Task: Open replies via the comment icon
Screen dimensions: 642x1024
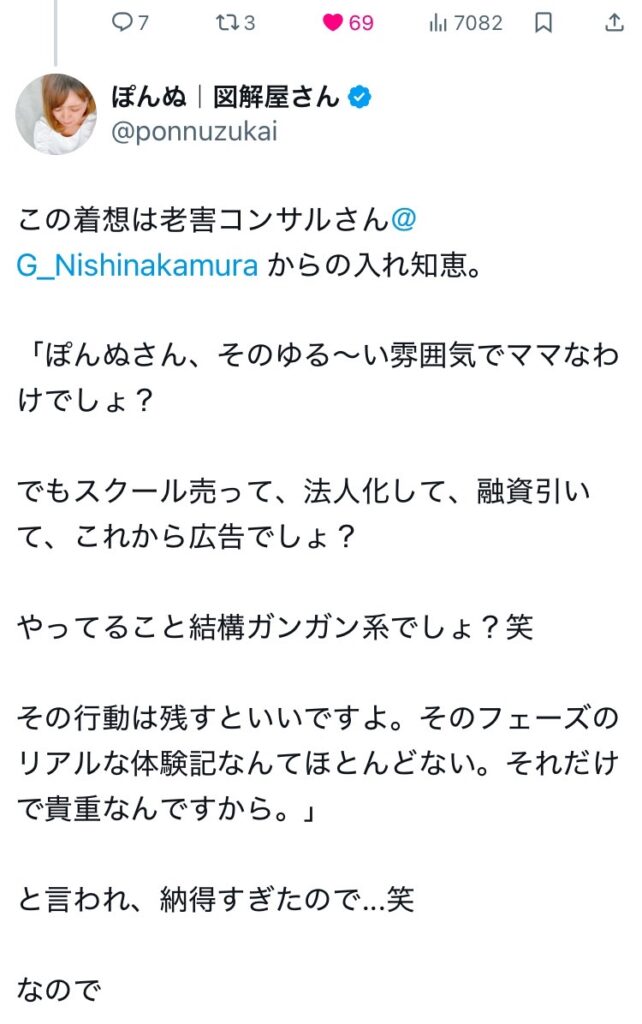Action: click(x=120, y=23)
